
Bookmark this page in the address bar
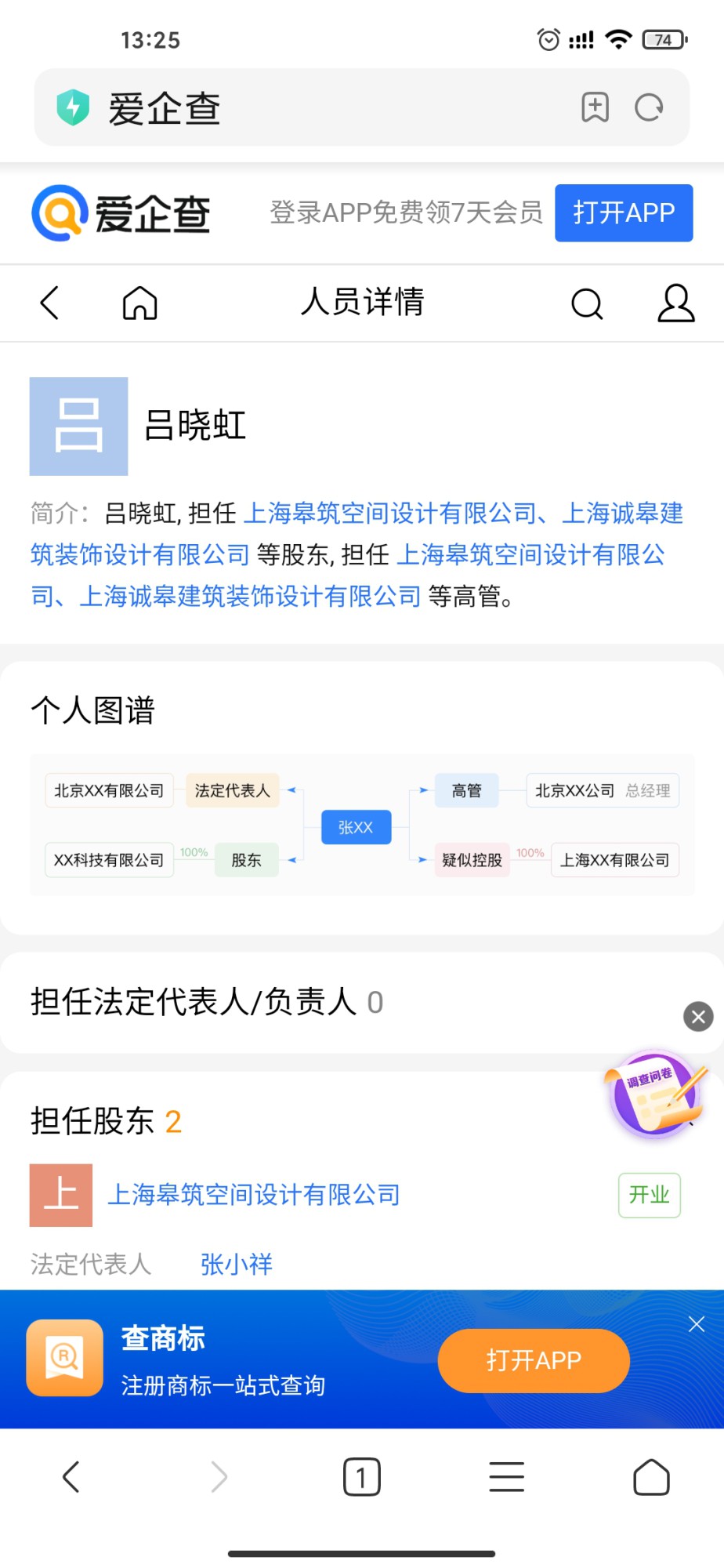[x=595, y=107]
